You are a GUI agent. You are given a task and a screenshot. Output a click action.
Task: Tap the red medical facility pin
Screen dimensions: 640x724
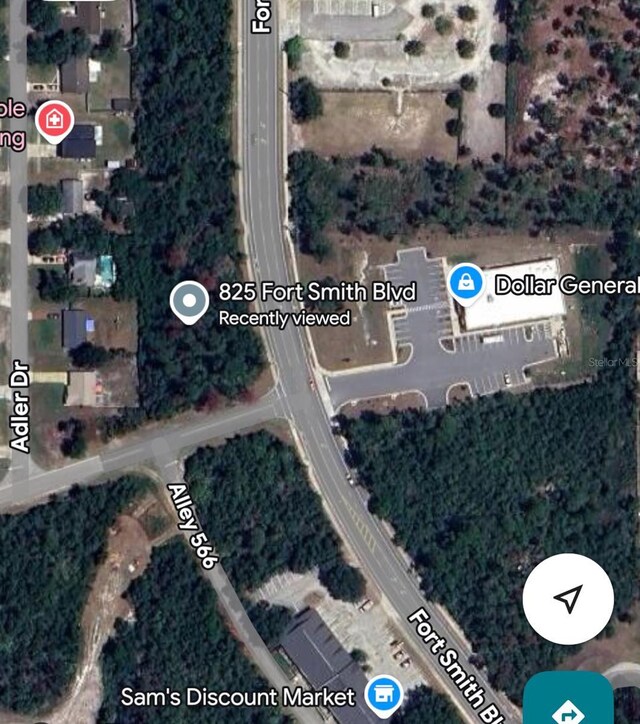click(53, 121)
